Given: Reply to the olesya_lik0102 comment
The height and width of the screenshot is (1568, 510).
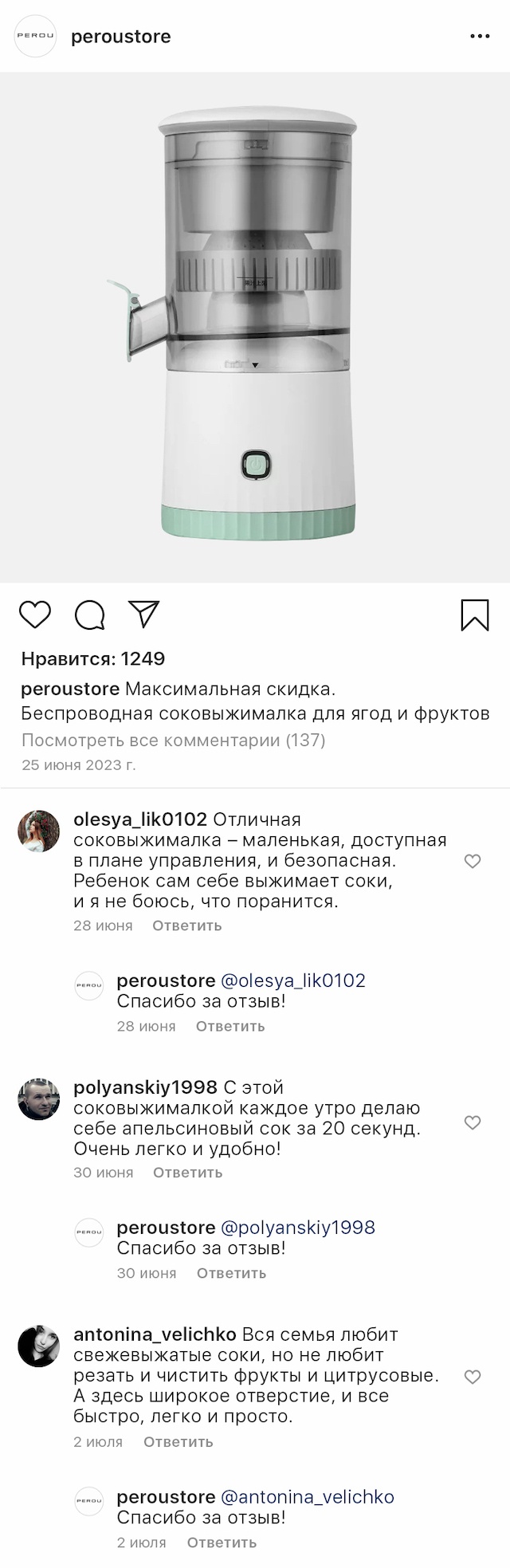Looking at the screenshot, I should tap(187, 925).
